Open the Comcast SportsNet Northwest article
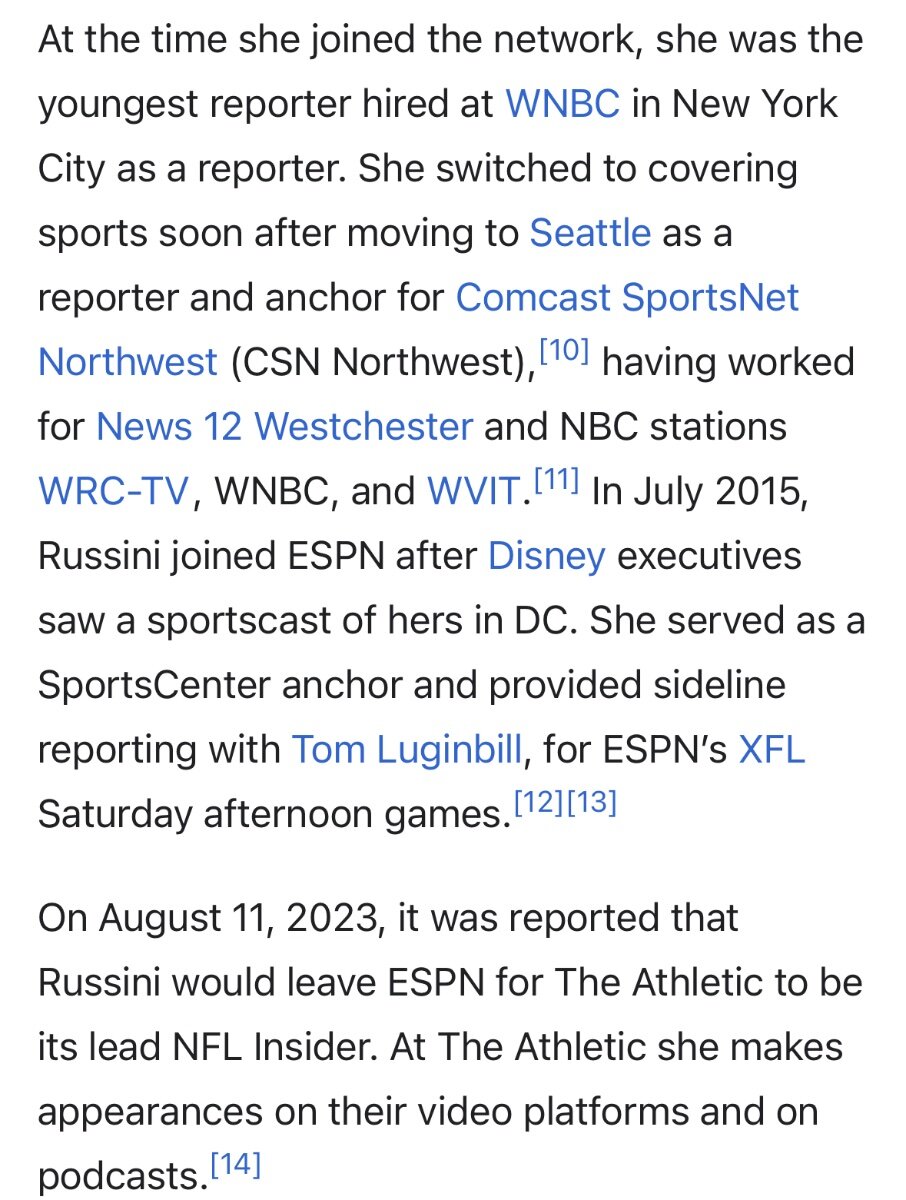The width and height of the screenshot is (906, 1200). [627, 298]
